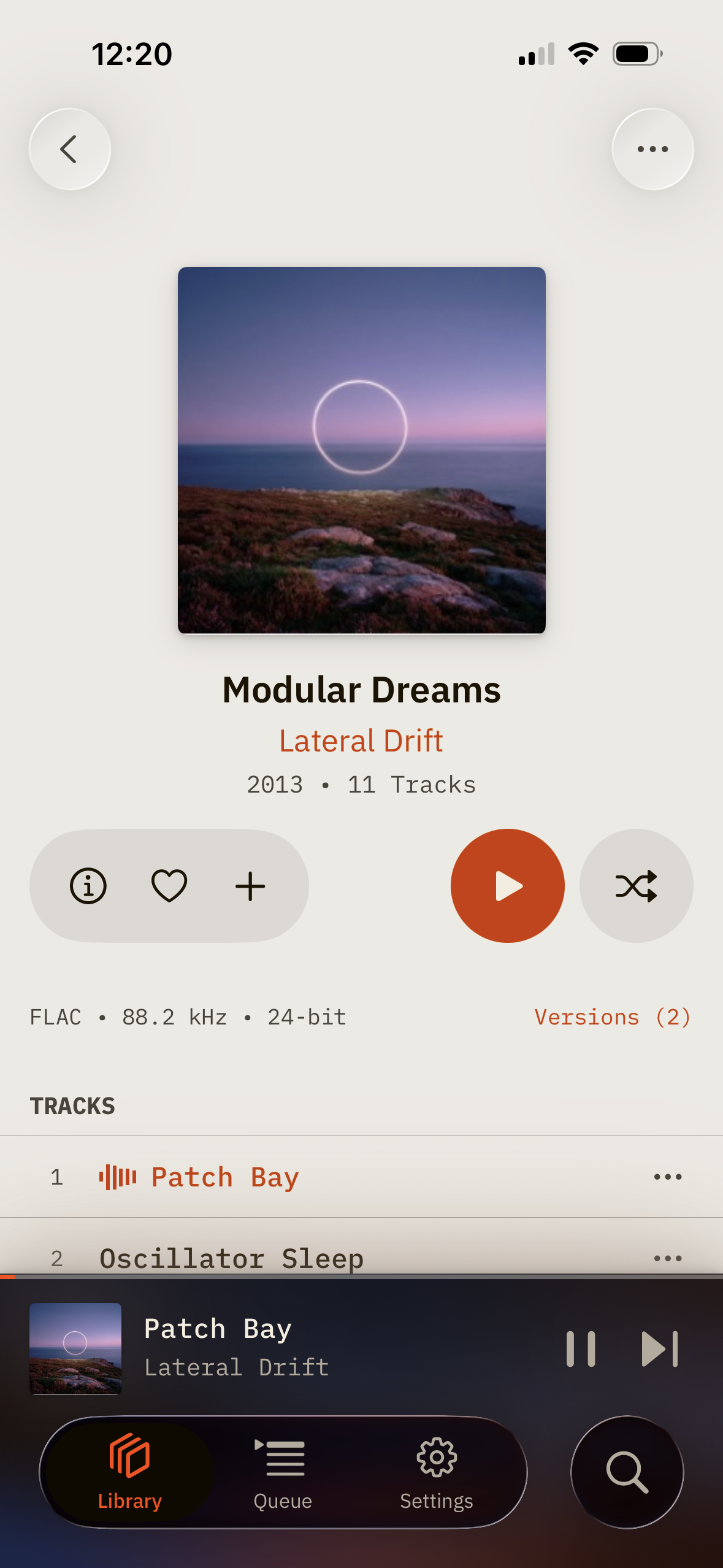Viewport: 723px width, 1568px height.
Task: Add album using the plus icon
Action: (x=250, y=886)
